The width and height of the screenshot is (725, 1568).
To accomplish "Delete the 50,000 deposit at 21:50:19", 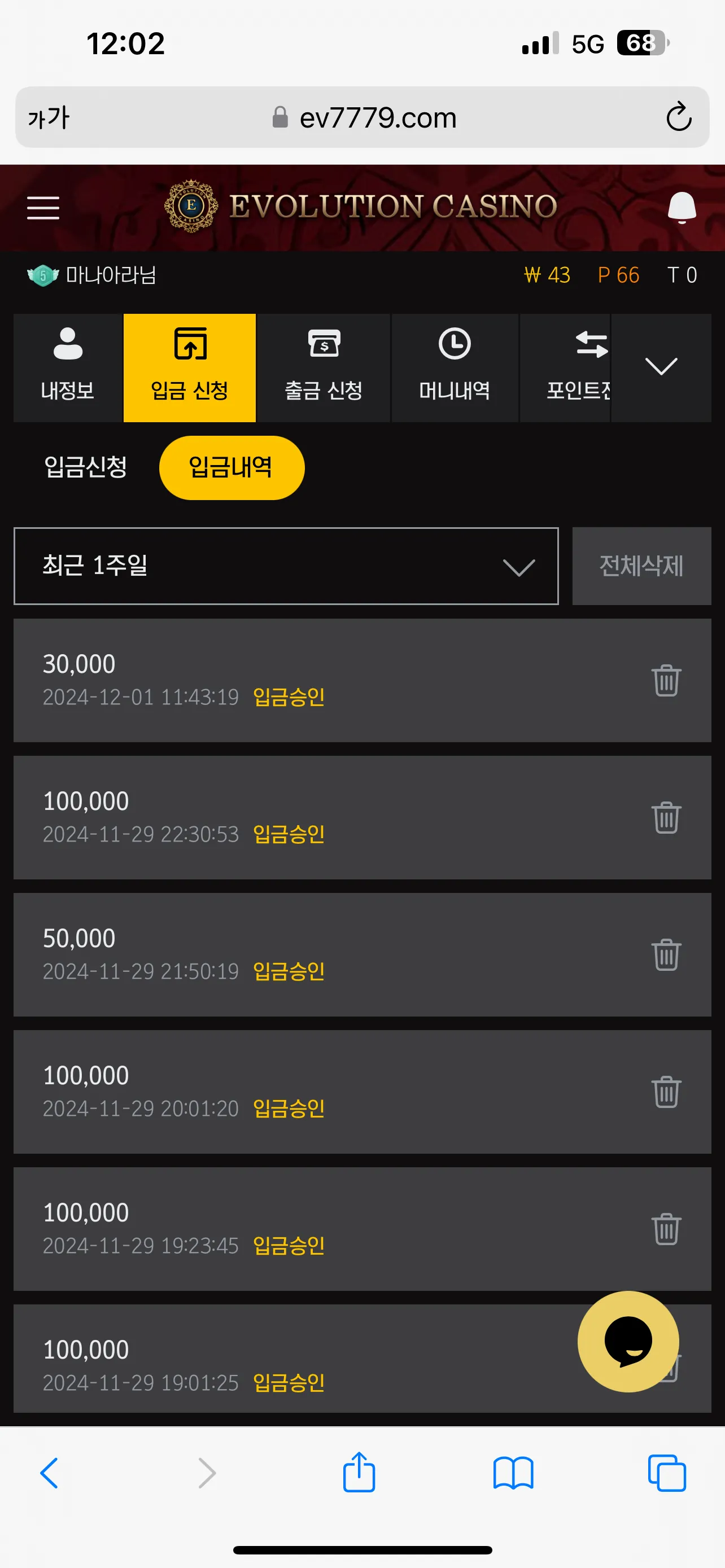I will point(666,954).
